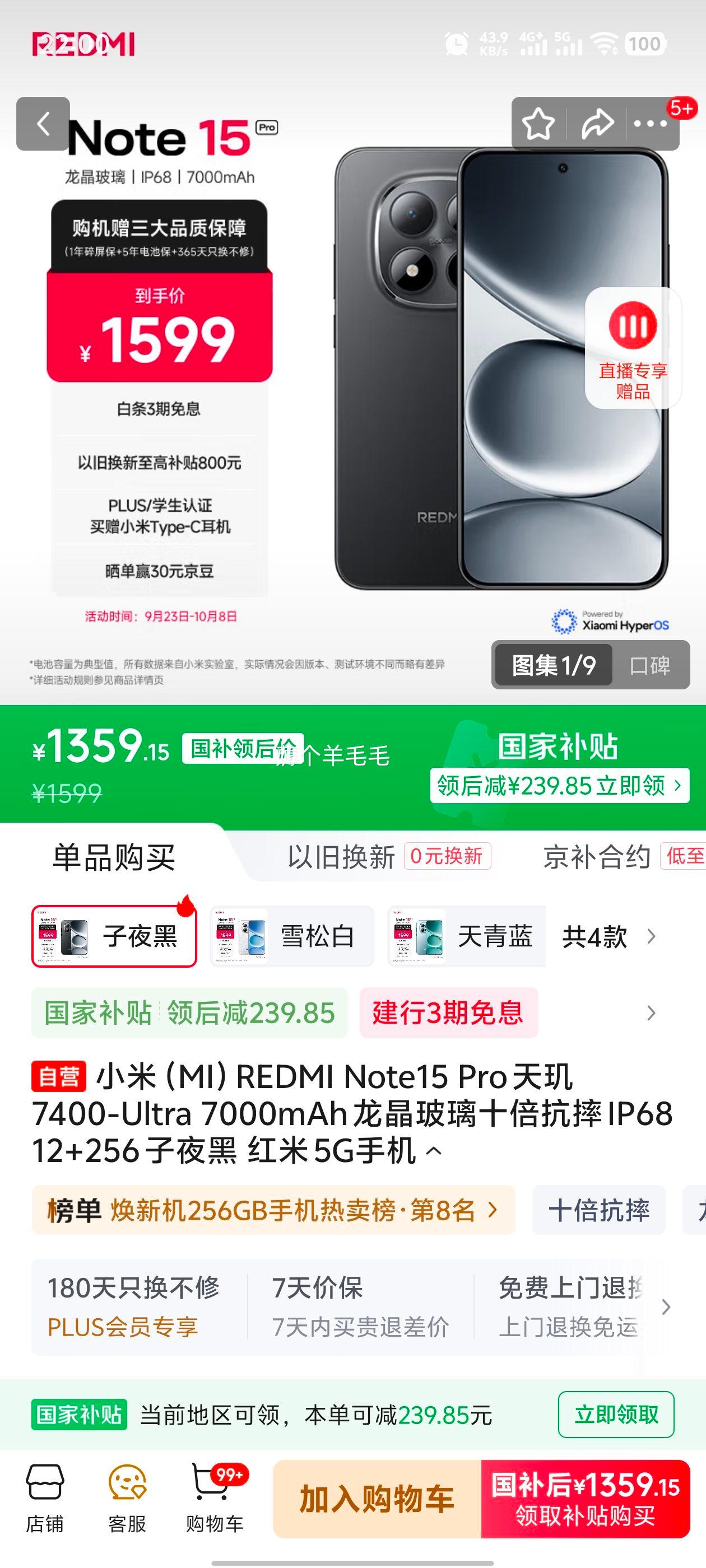Pick the 天青蓝 color variant

467,936
